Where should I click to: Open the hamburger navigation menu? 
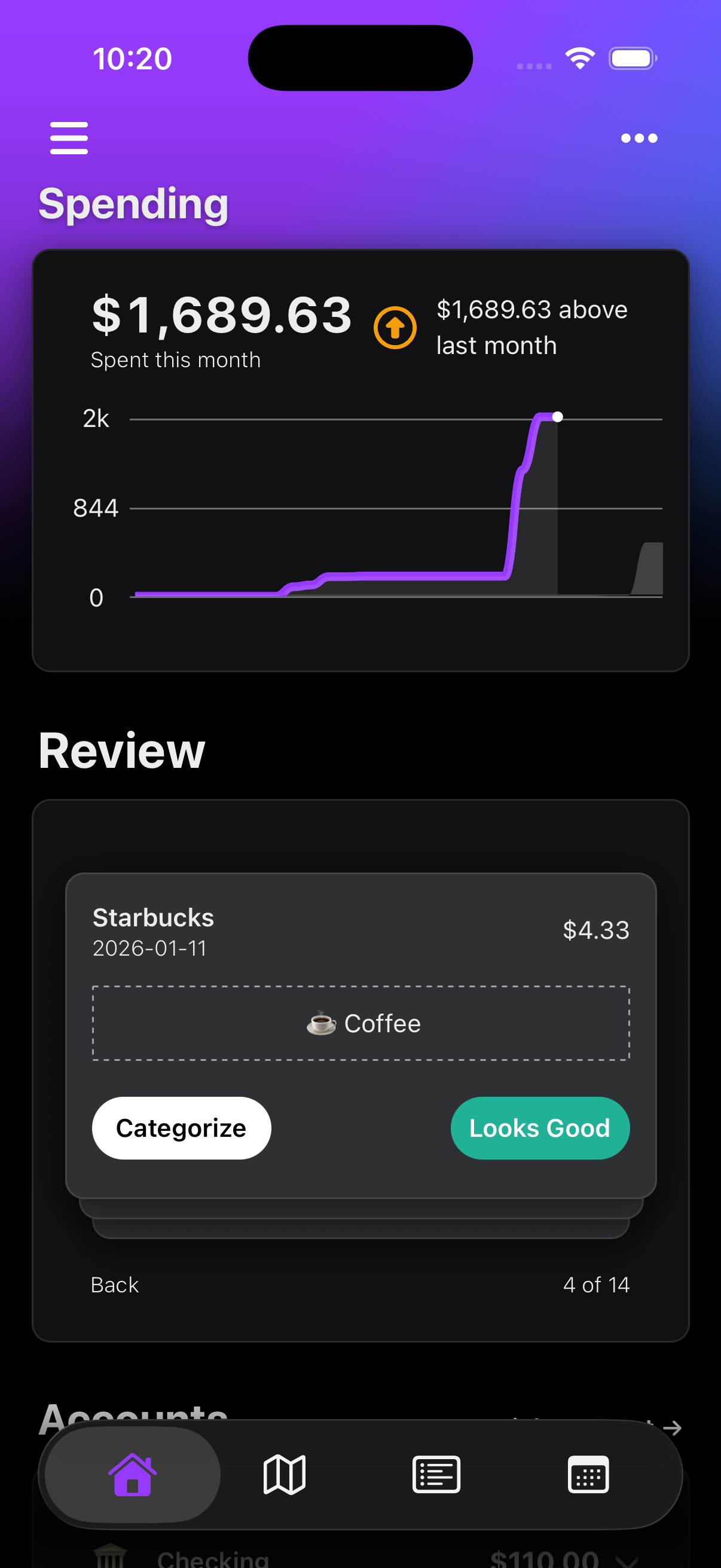[x=68, y=138]
